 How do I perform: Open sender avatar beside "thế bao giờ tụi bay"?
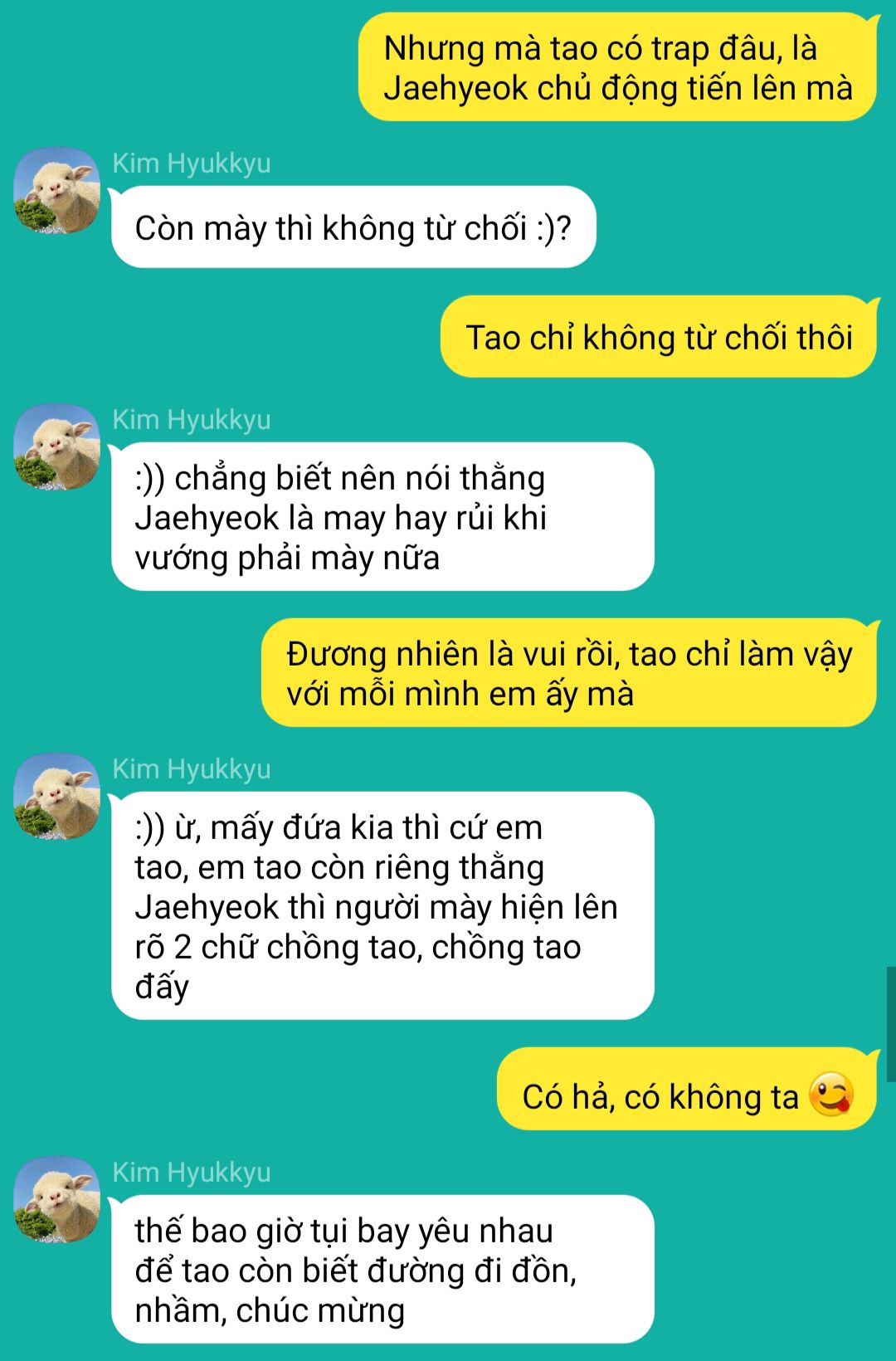(57, 1200)
